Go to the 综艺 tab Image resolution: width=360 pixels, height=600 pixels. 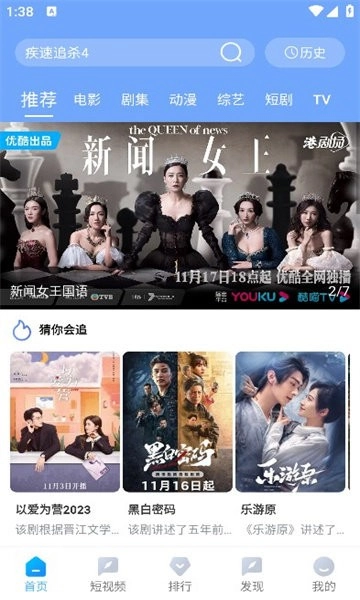point(230,100)
